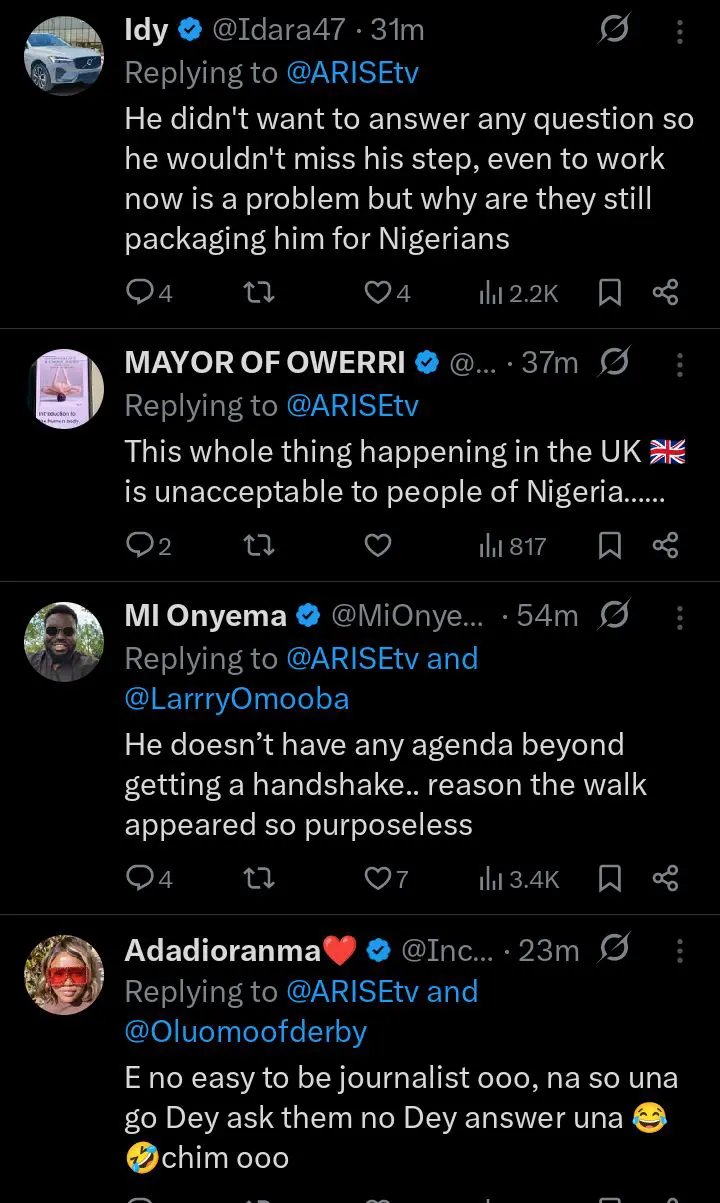Screen dimensions: 720x1203
Task: Open the @Oluomoofderby mention link
Action: 245,1032
